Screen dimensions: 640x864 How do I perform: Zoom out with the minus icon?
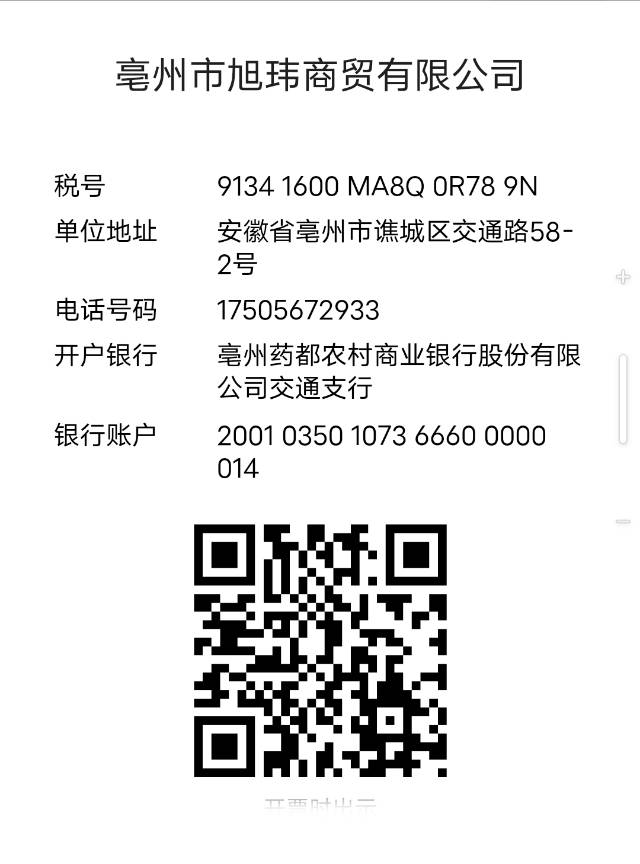tap(623, 521)
